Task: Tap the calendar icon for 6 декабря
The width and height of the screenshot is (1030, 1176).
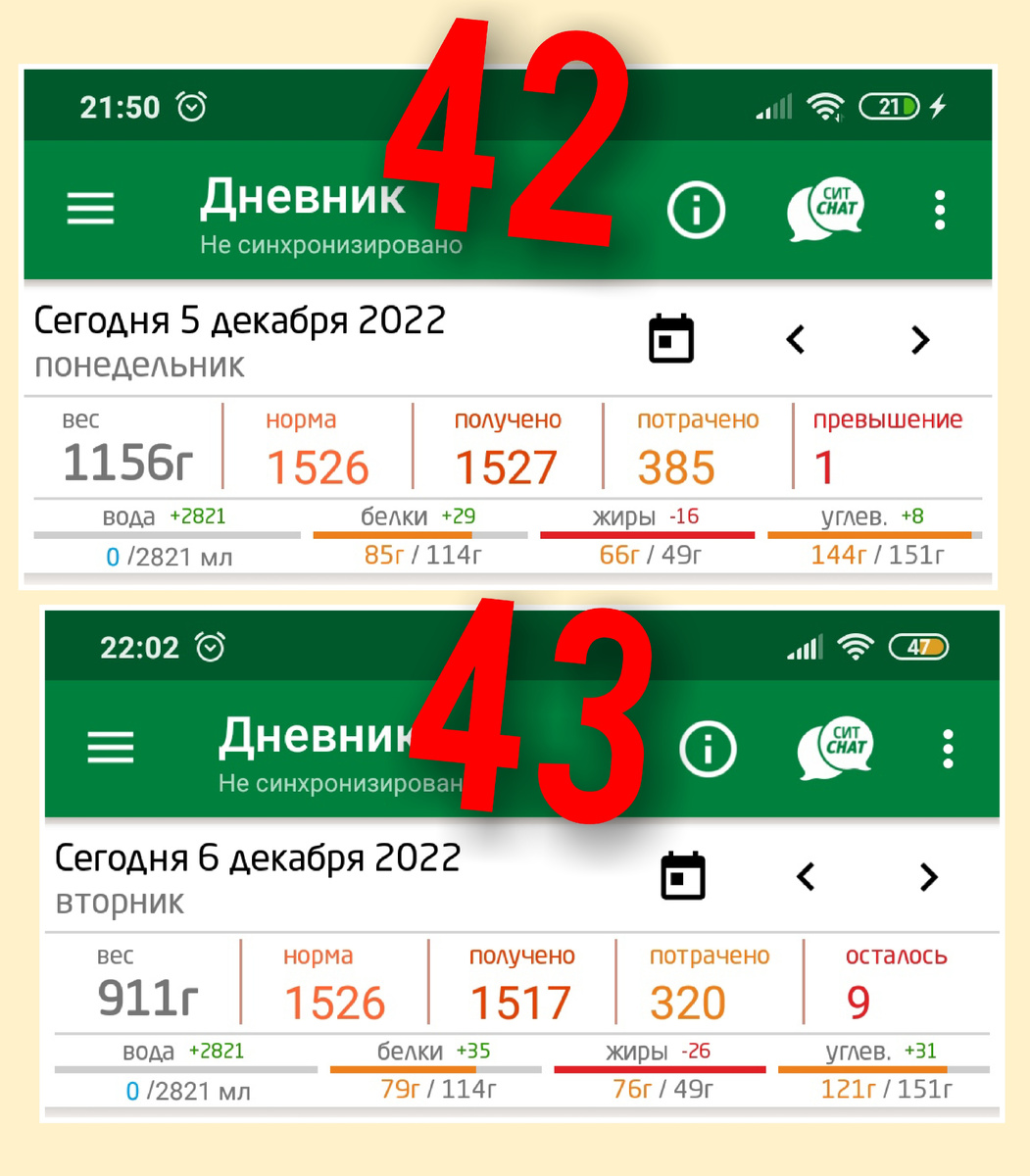Action: (x=683, y=875)
